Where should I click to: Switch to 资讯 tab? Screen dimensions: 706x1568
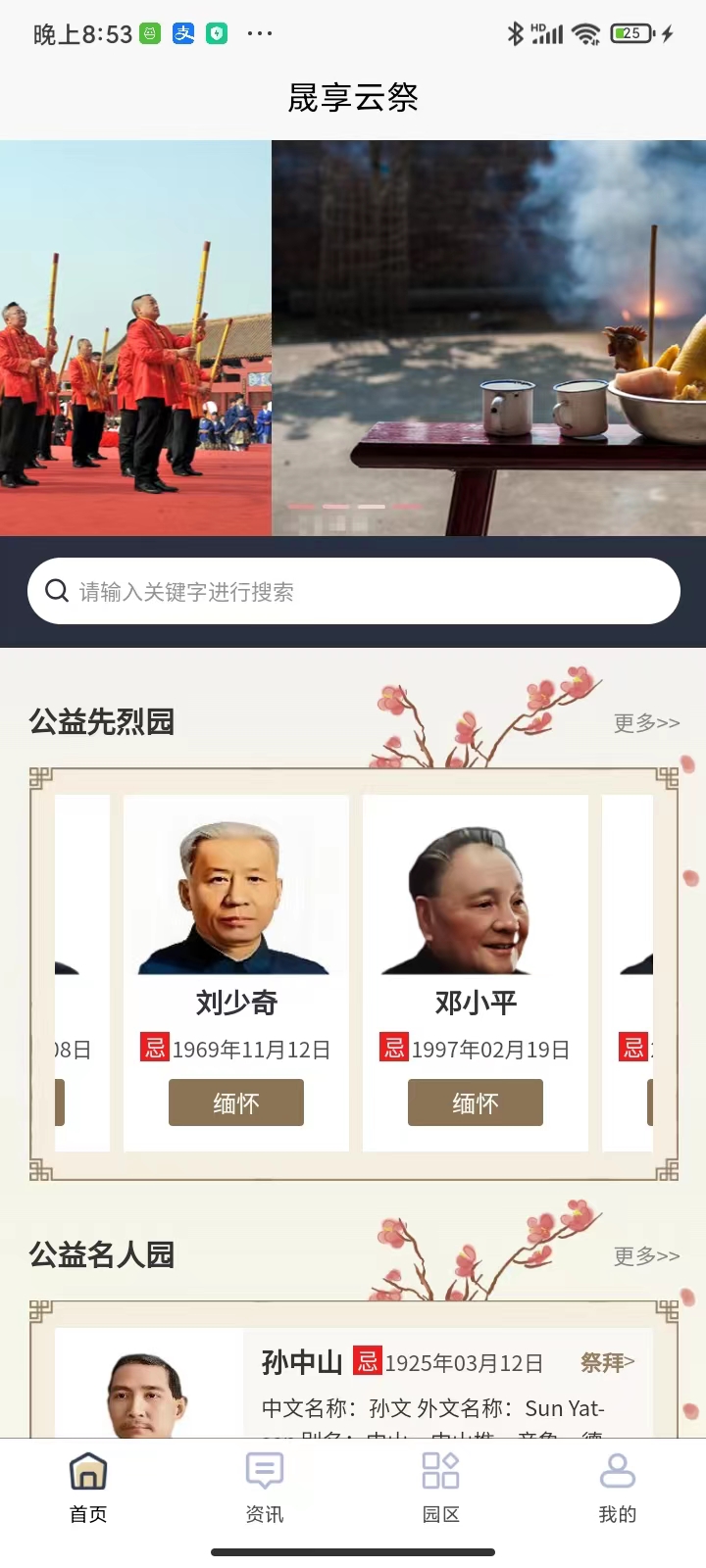tap(265, 1488)
